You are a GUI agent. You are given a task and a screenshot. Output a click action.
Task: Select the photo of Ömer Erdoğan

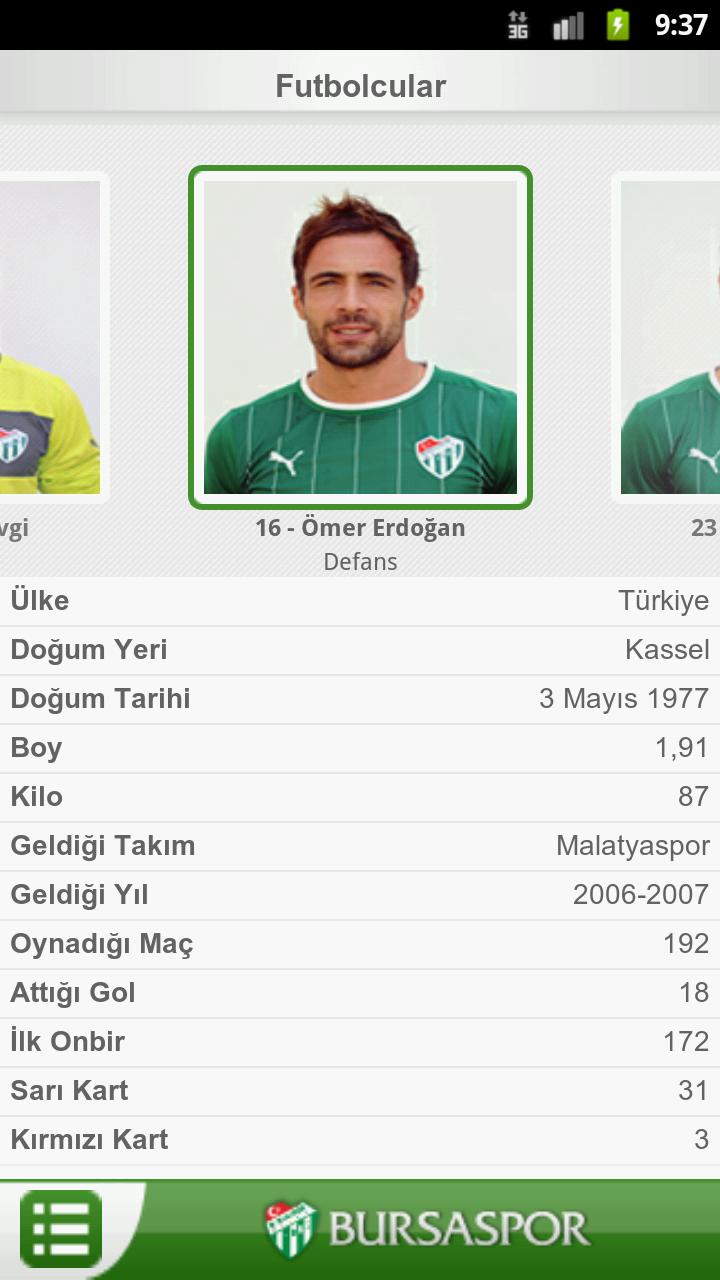pyautogui.click(x=361, y=335)
